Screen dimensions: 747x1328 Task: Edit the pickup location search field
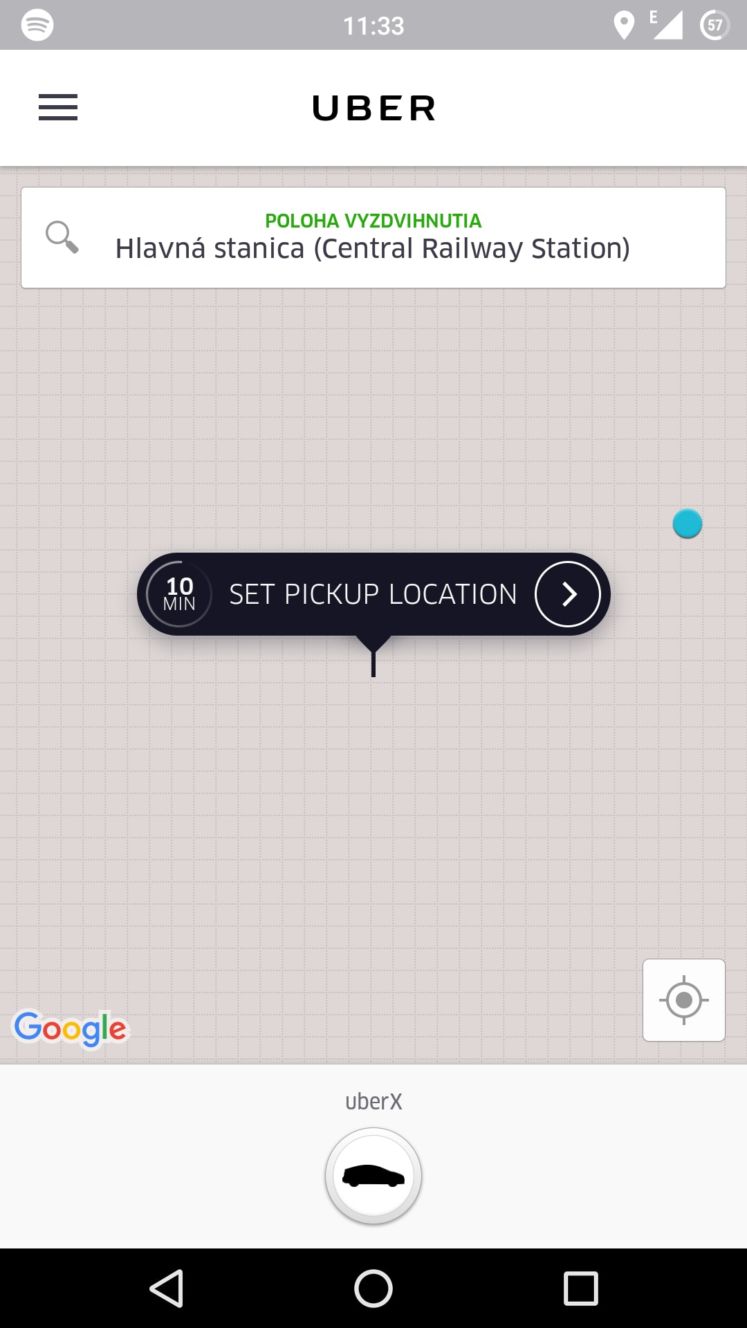point(373,238)
